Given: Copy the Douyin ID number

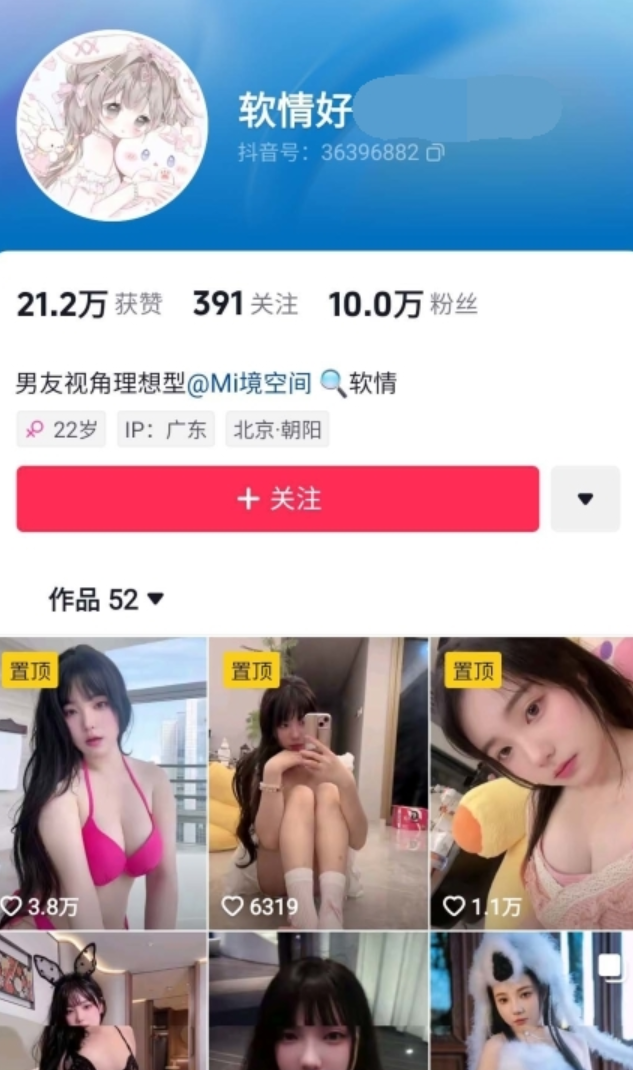Looking at the screenshot, I should pyautogui.click(x=435, y=153).
